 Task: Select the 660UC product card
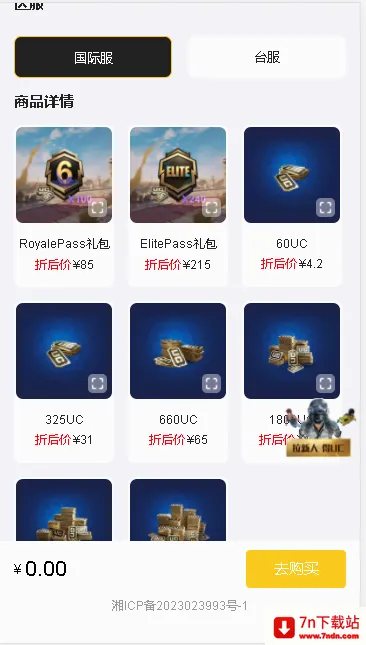pos(178,382)
